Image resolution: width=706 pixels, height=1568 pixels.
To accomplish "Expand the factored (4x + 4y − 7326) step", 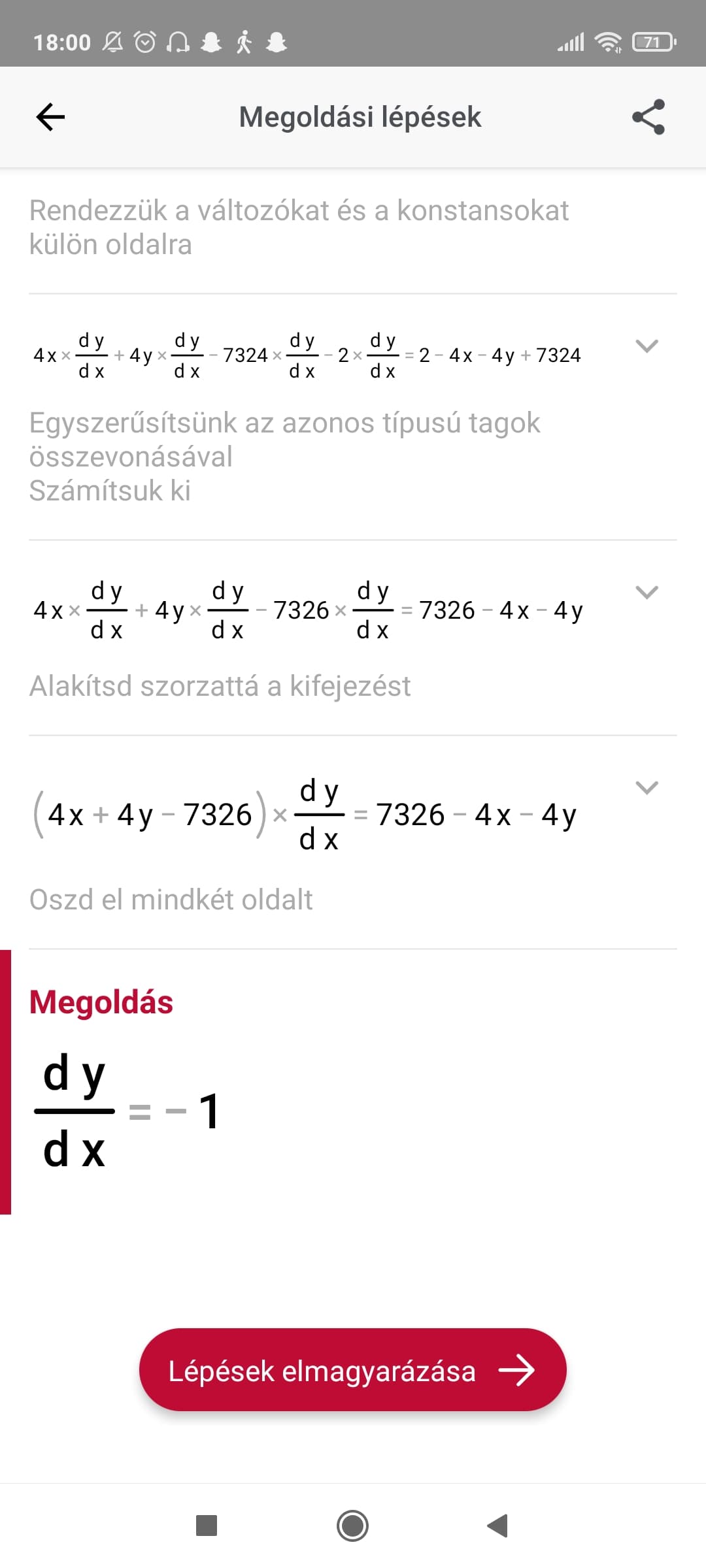I will [x=647, y=787].
